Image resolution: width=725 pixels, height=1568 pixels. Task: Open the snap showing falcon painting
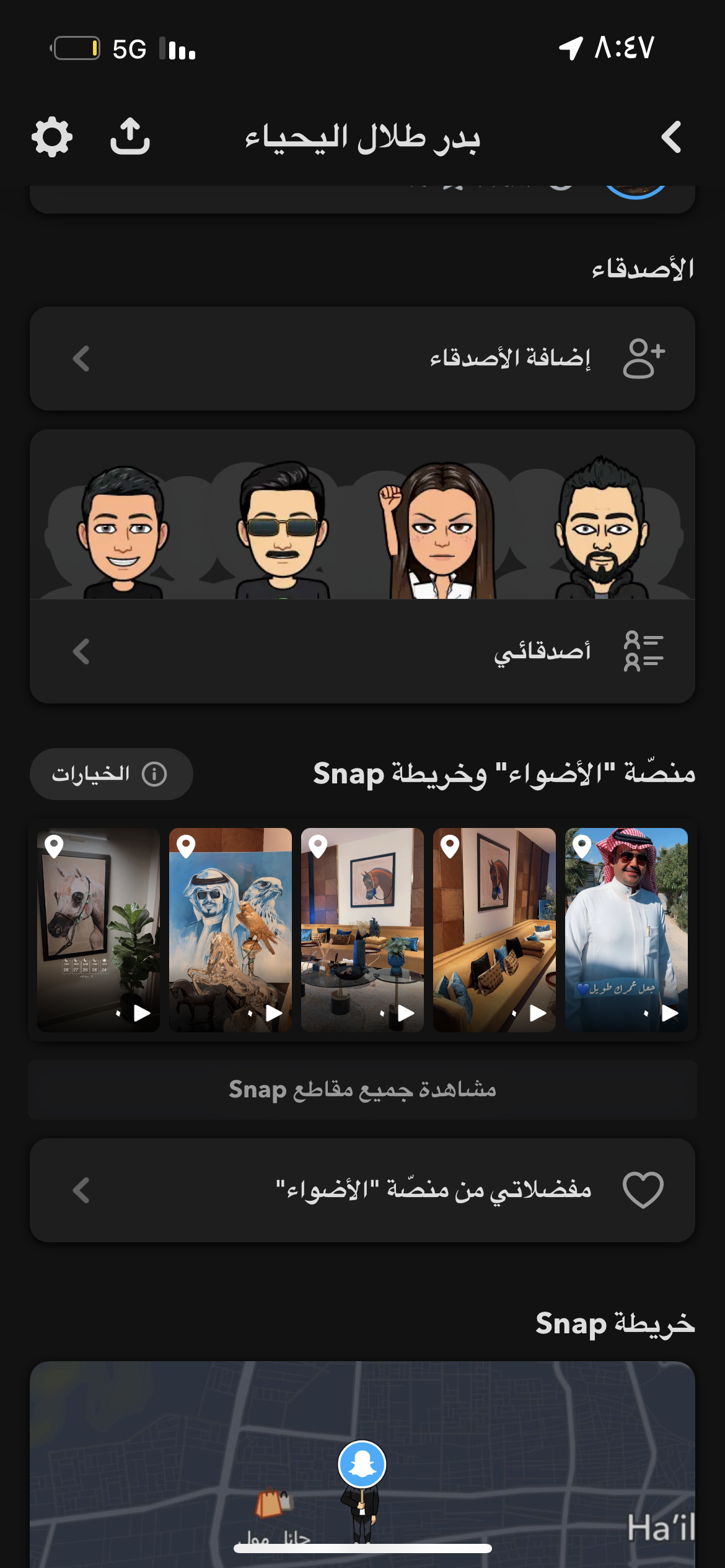pyautogui.click(x=230, y=929)
